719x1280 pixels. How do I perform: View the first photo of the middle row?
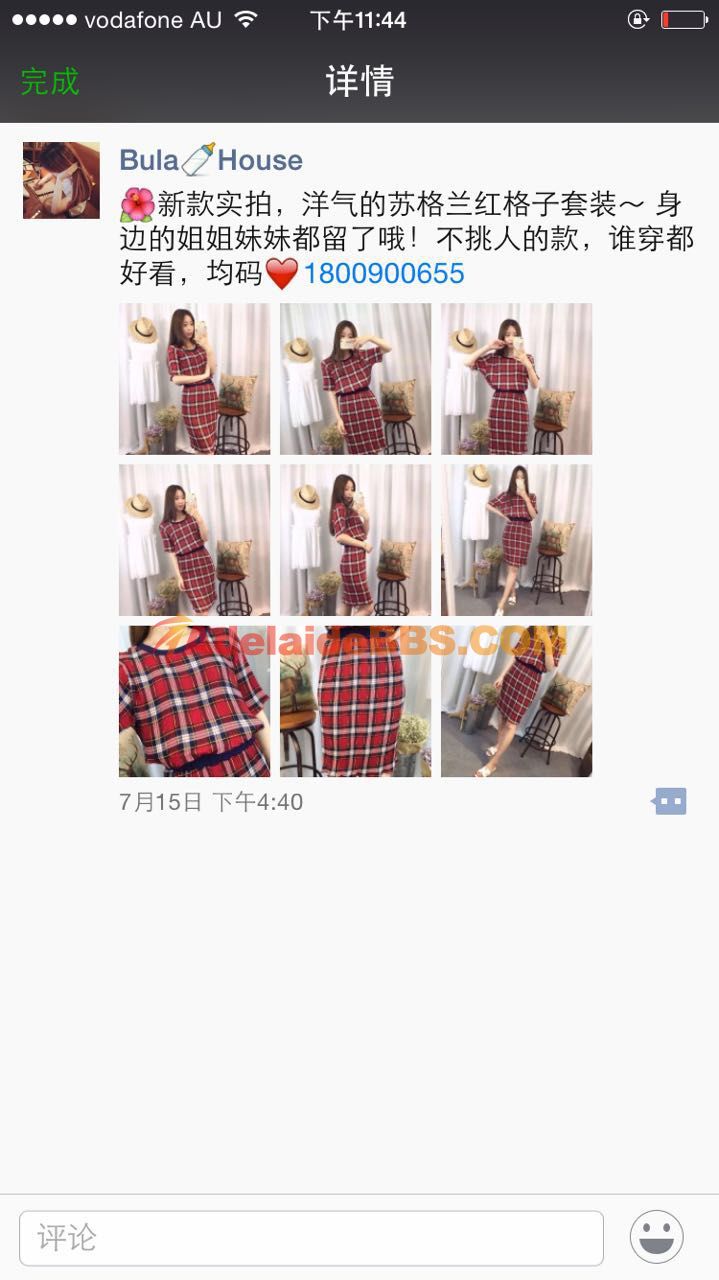tap(194, 540)
